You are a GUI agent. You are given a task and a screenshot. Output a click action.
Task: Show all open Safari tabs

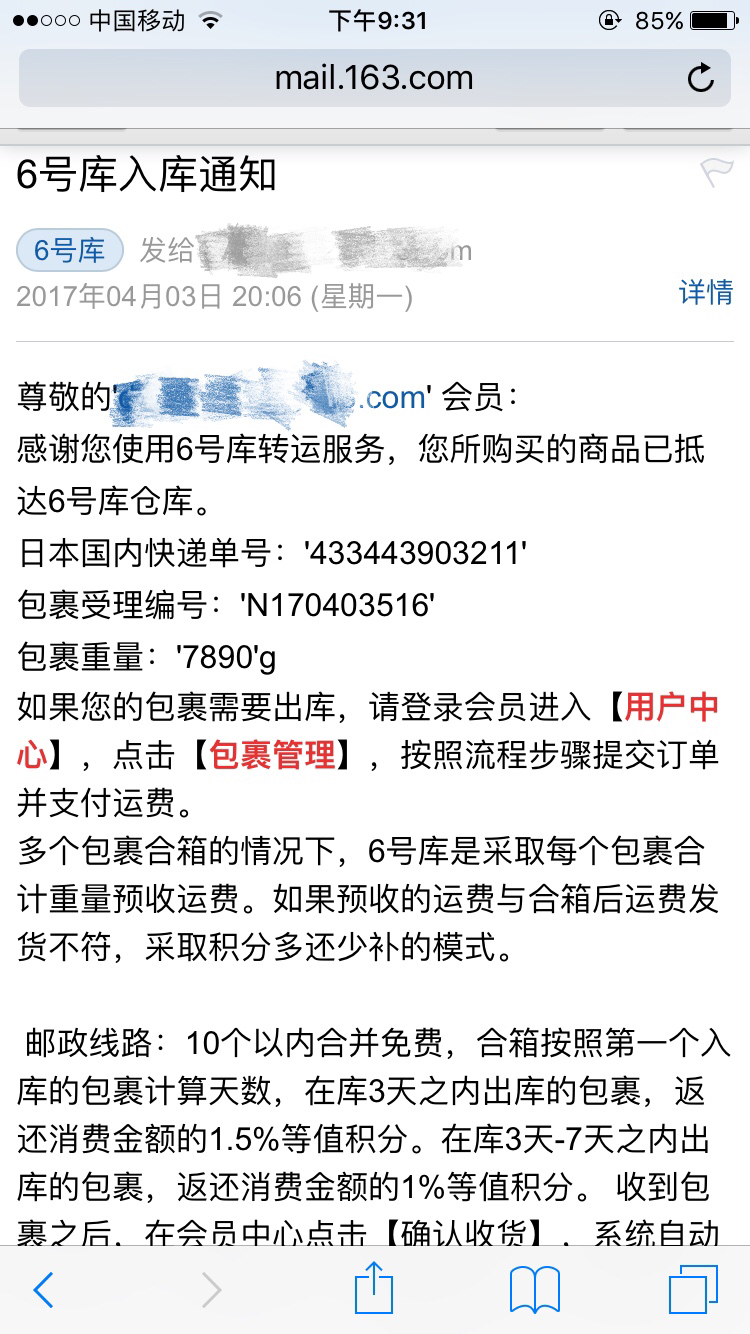693,1290
